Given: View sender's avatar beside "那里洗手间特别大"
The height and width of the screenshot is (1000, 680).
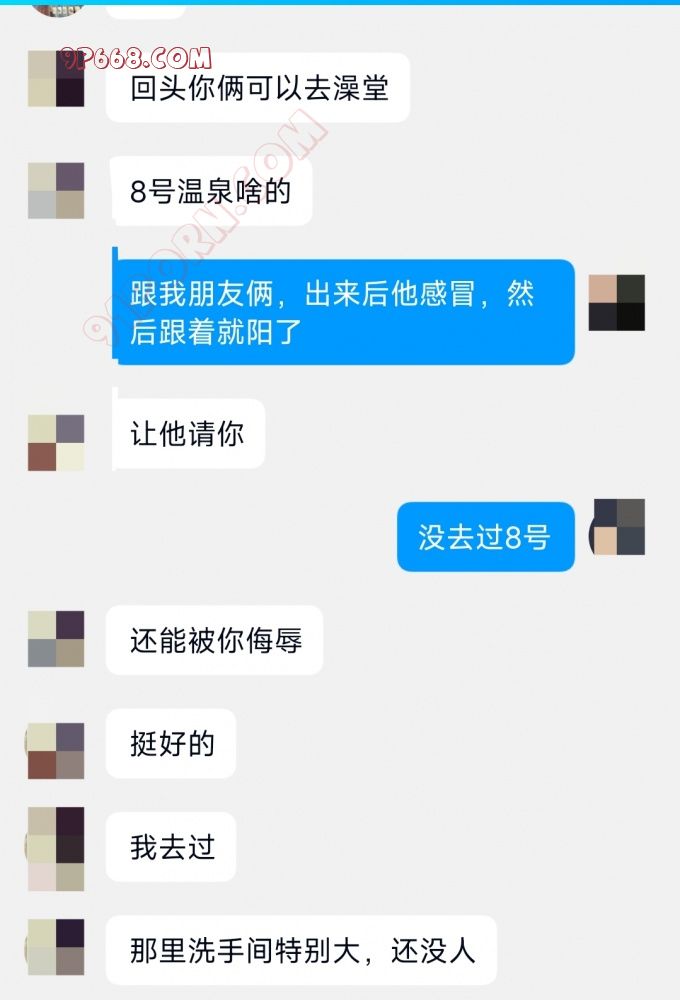Looking at the screenshot, I should 56,946.
